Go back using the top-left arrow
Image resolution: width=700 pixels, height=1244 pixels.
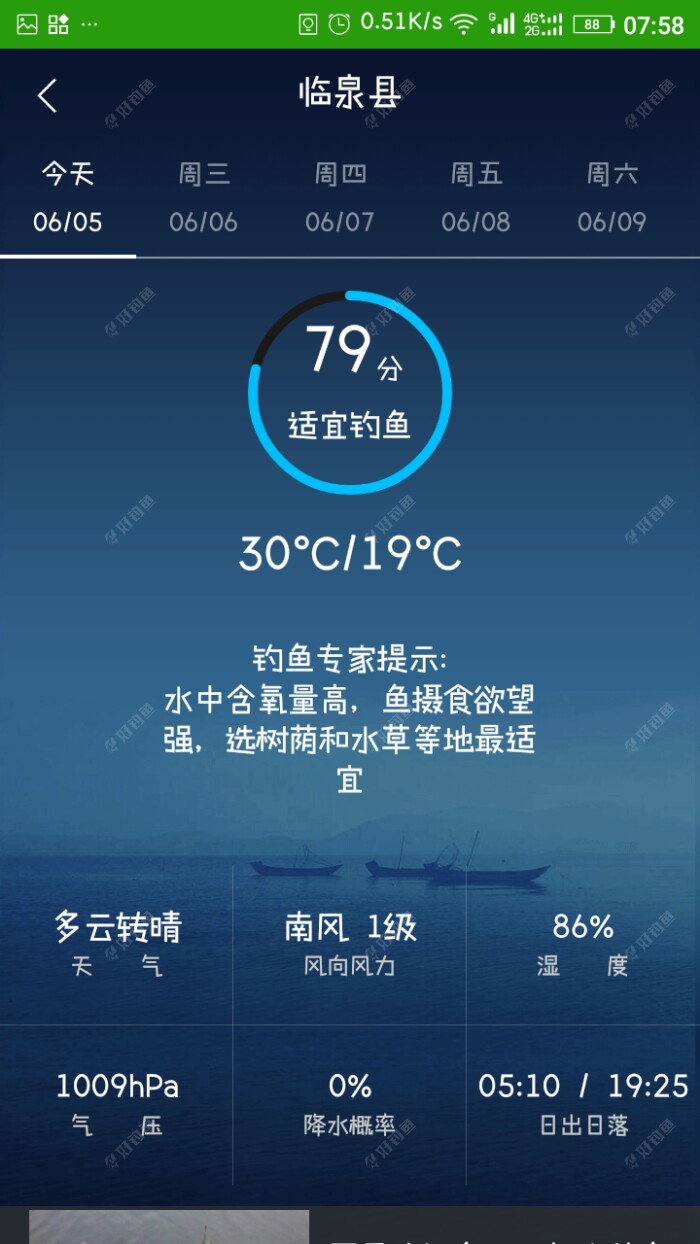click(x=47, y=96)
